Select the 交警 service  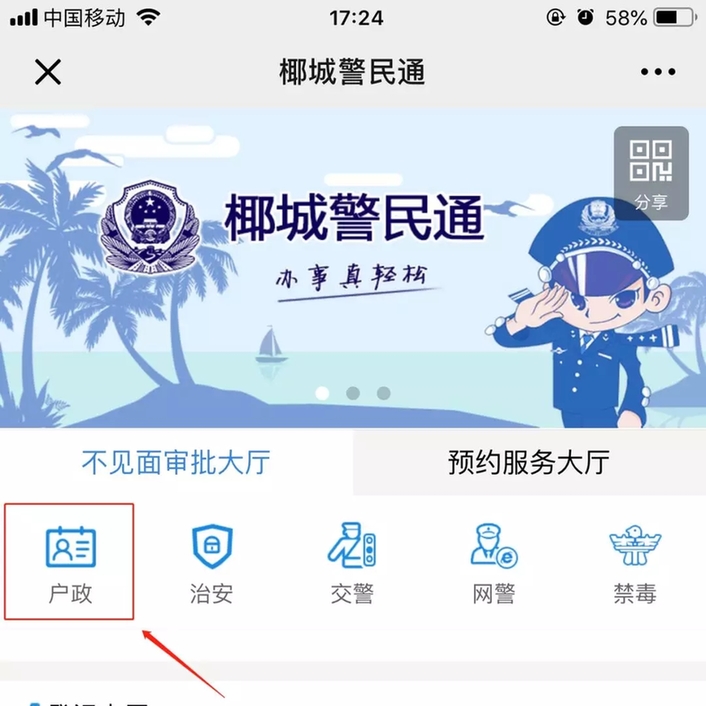[x=352, y=563]
